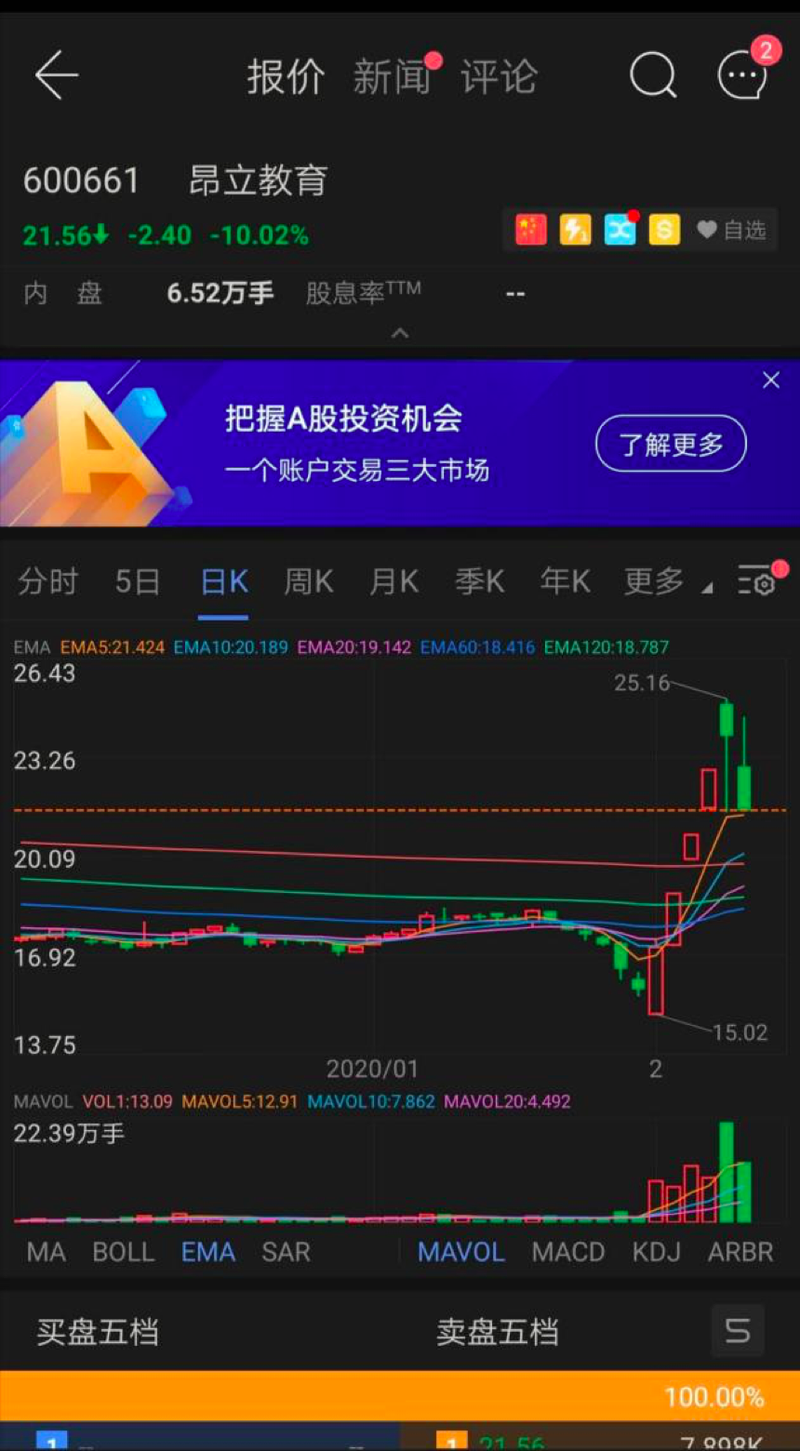
Task: Choose the KDJ indicator
Action: pyautogui.click(x=656, y=1252)
